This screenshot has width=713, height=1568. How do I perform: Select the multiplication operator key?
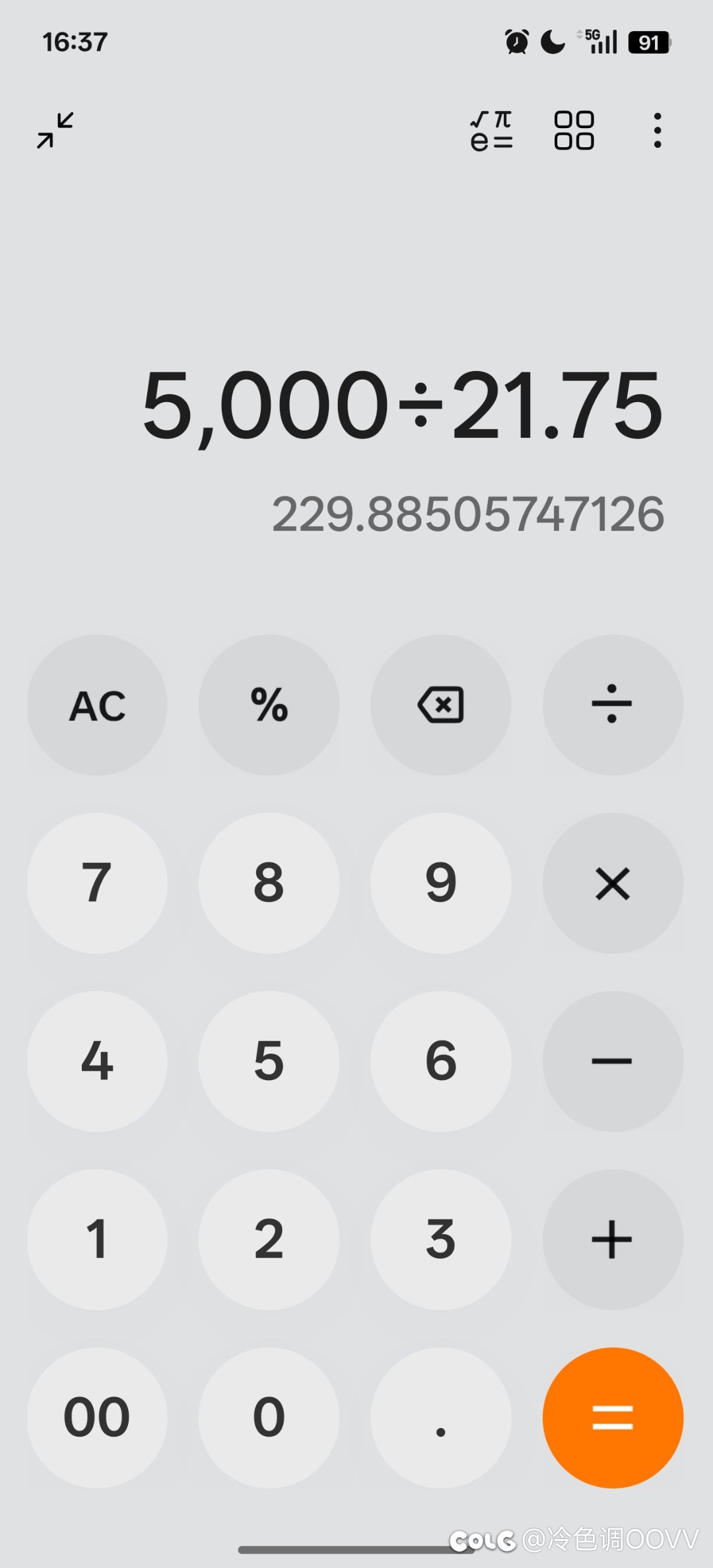click(x=613, y=883)
